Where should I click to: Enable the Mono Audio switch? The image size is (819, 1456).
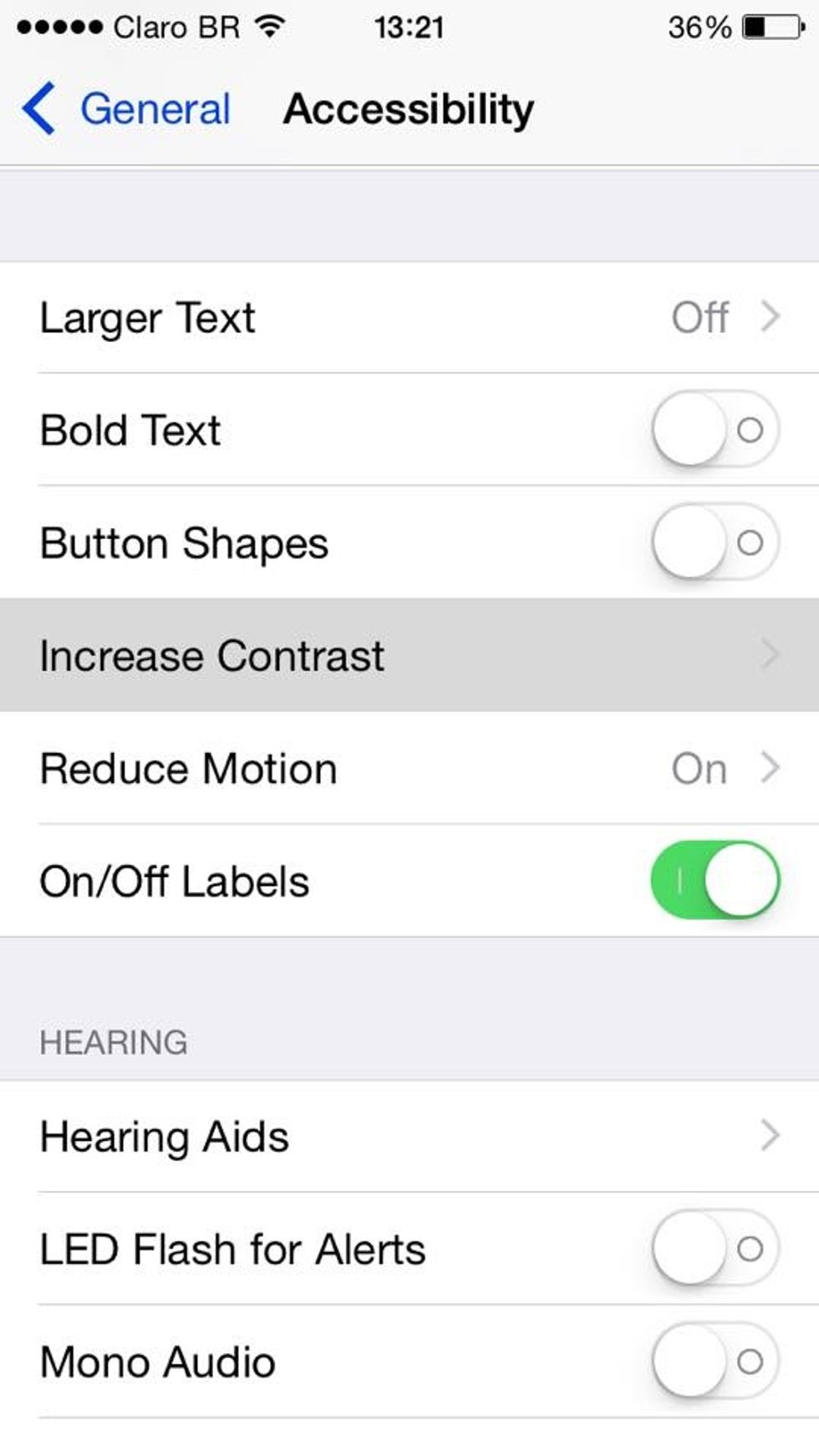click(x=715, y=1362)
